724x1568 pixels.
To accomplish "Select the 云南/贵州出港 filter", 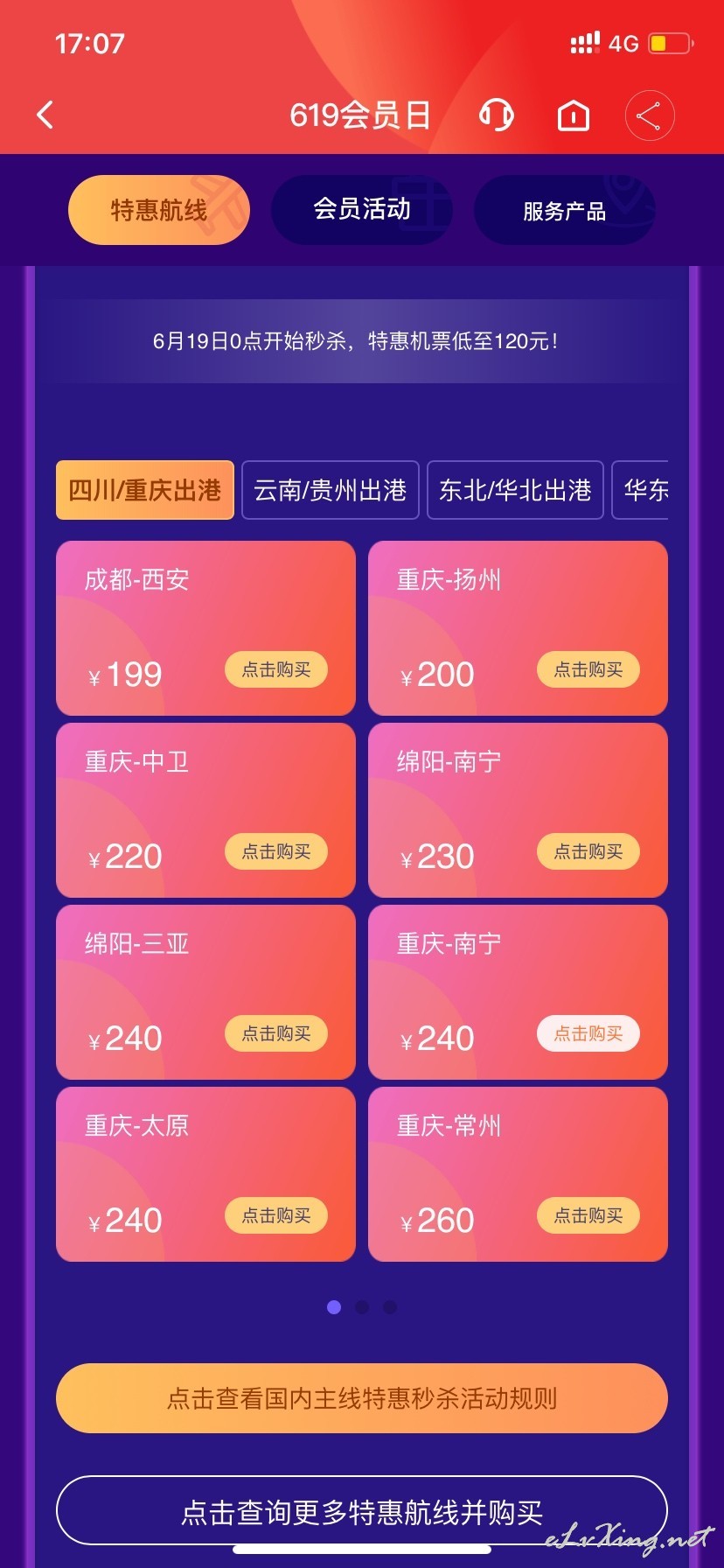I will point(331,490).
